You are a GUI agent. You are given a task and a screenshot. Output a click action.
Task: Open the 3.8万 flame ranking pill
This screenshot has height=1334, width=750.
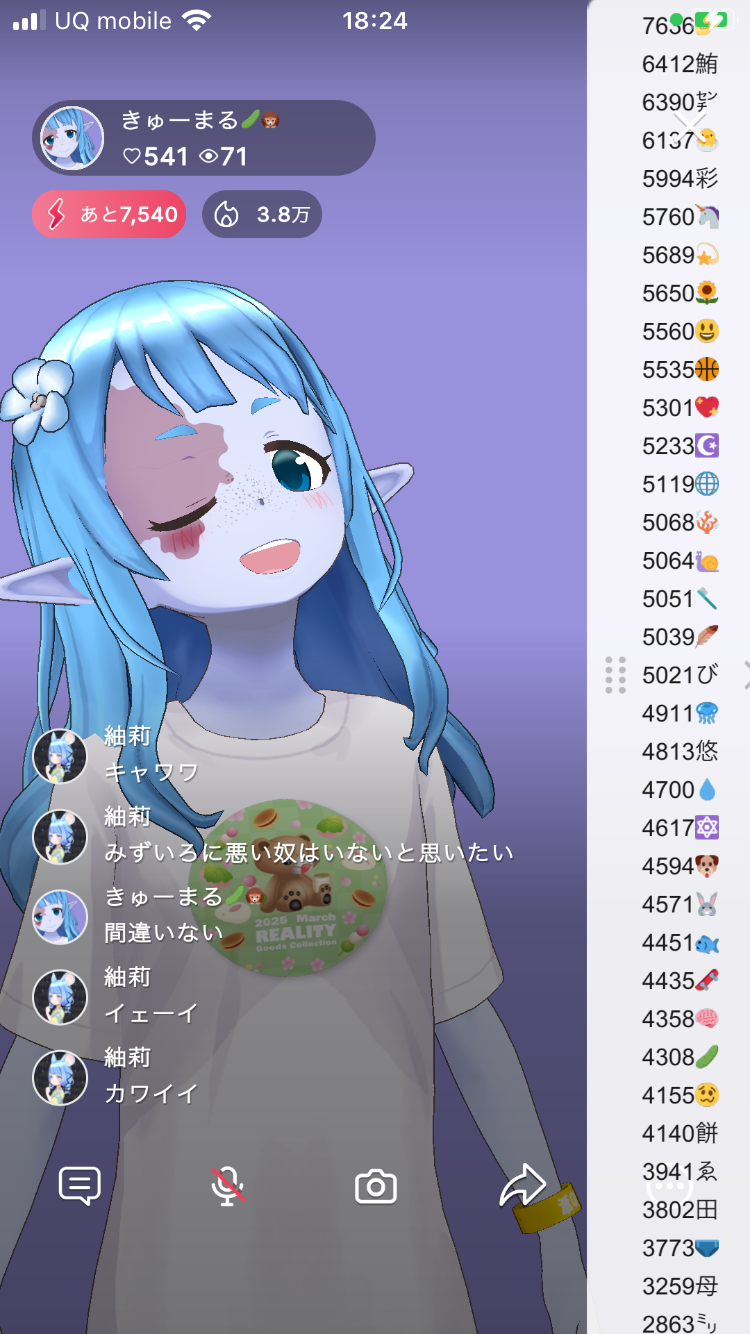(x=262, y=214)
